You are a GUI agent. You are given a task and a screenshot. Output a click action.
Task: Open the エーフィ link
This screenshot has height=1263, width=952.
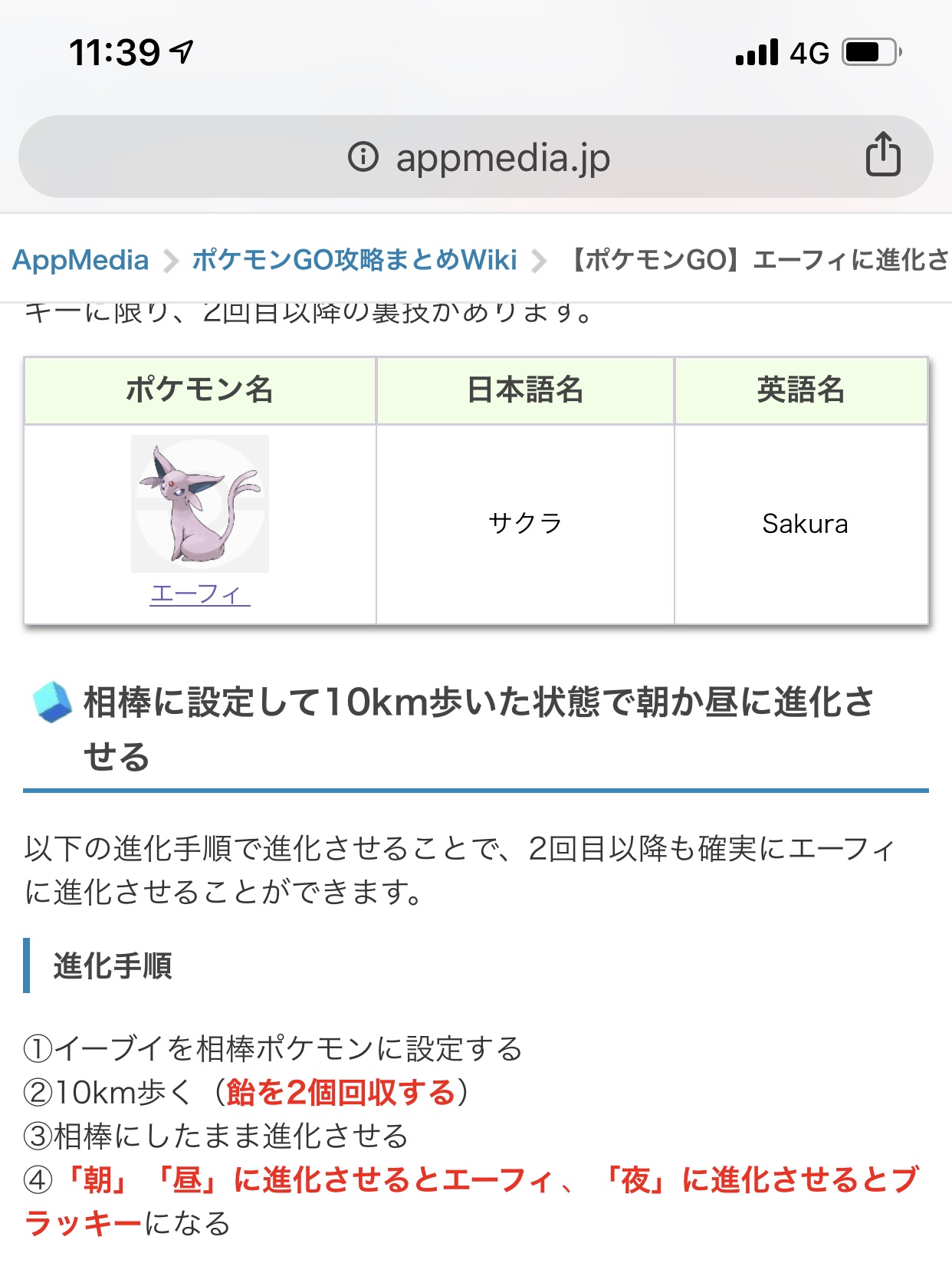click(199, 594)
